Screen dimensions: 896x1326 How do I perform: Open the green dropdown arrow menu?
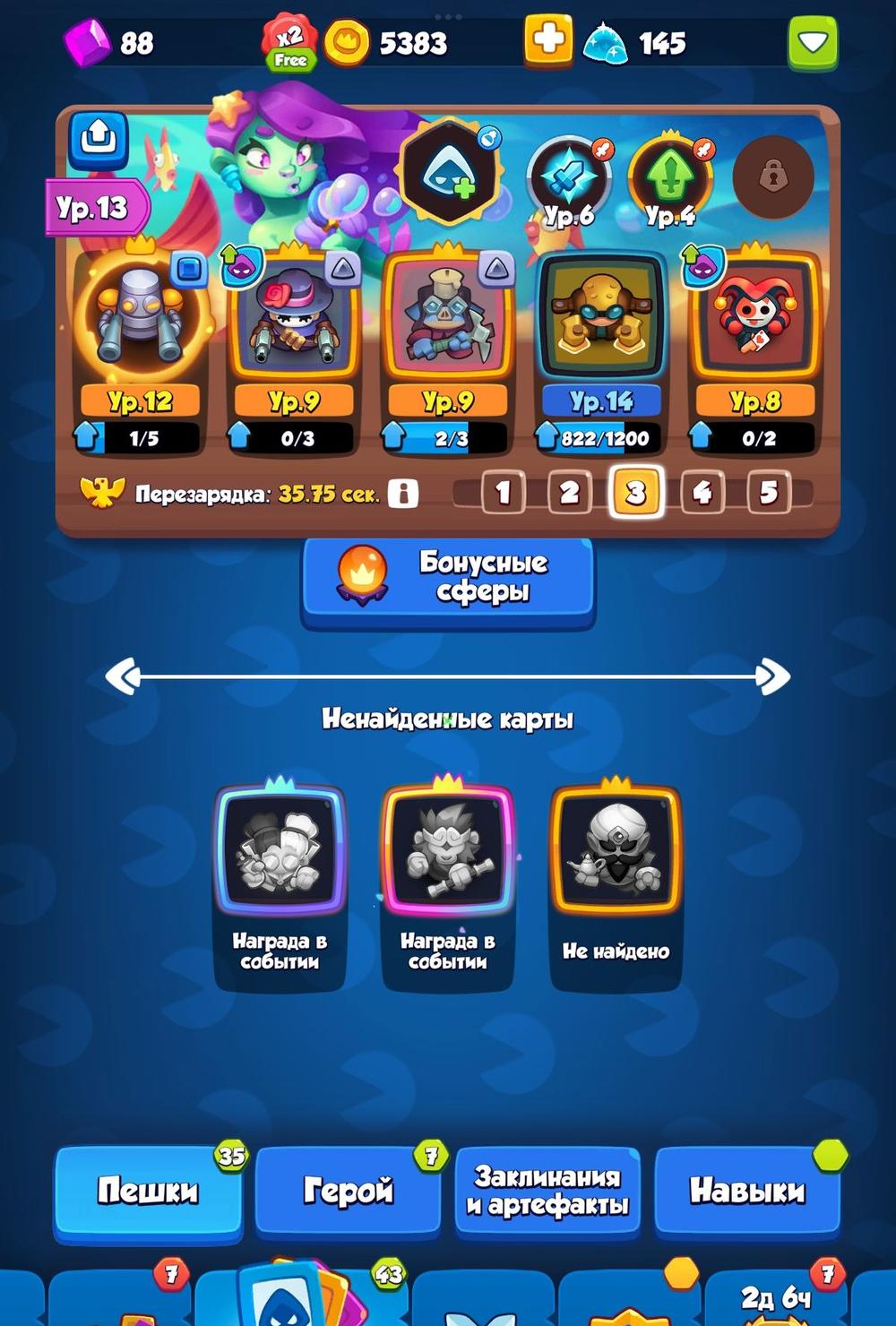[x=812, y=42]
